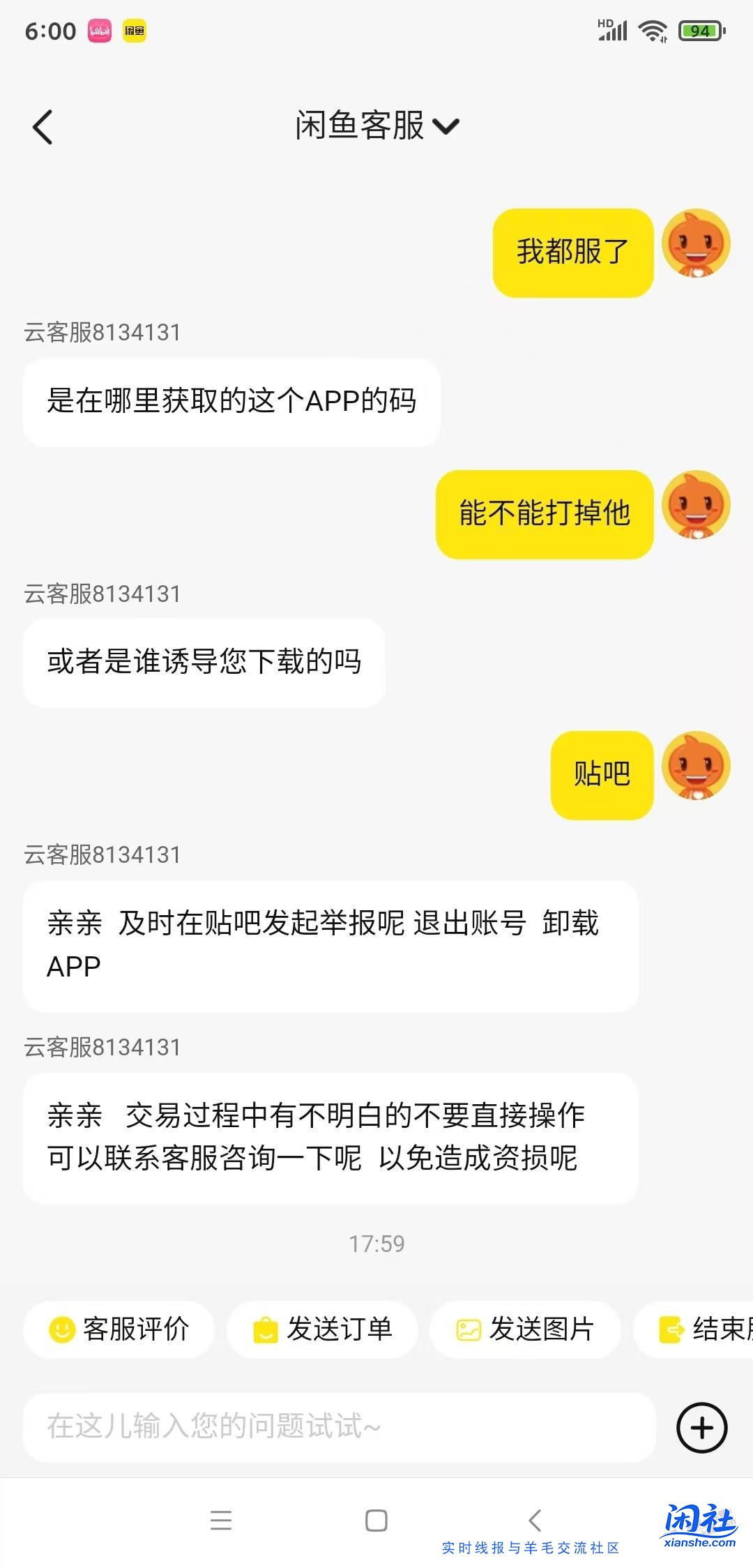Viewport: 753px width, 1568px height.
Task: Click the smiley icon on 客服评价
Action: pos(61,1329)
